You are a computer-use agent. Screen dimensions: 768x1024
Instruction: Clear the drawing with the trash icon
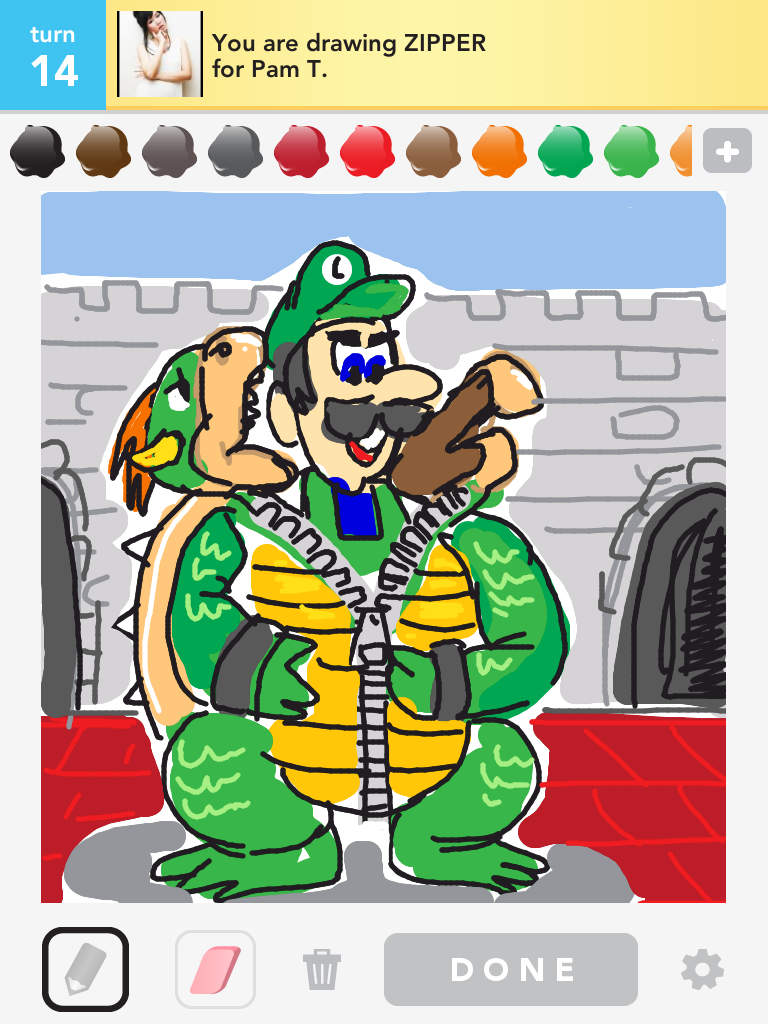321,969
